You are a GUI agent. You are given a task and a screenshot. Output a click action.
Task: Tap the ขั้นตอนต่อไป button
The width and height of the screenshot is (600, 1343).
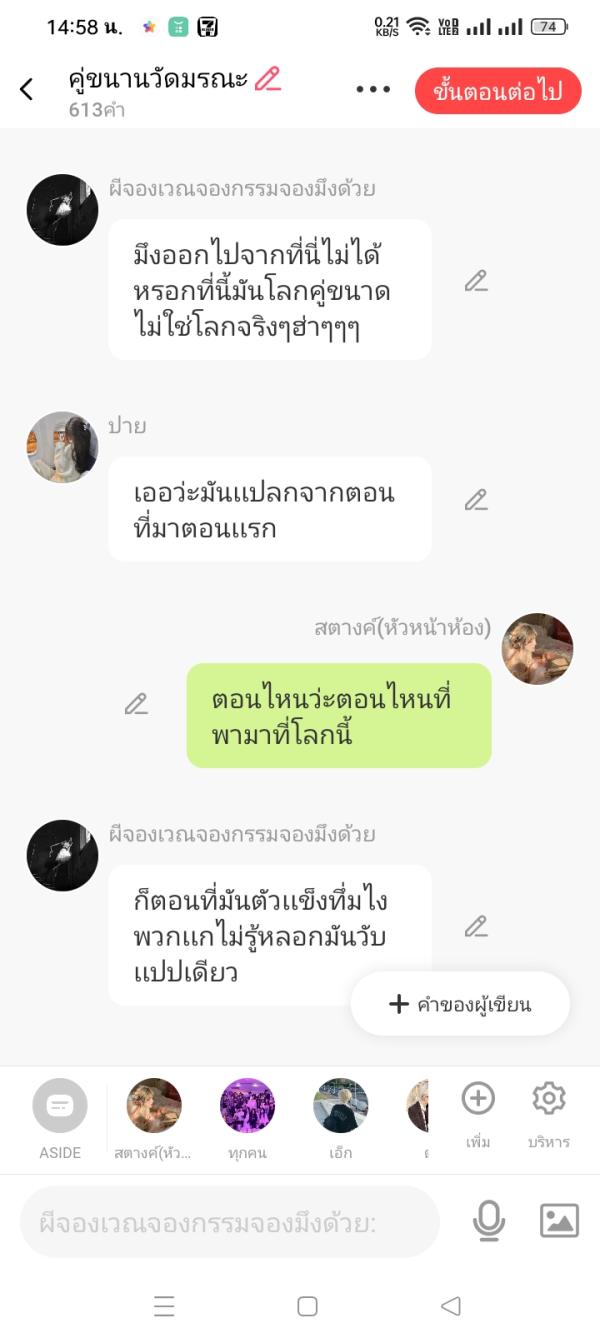(x=497, y=91)
